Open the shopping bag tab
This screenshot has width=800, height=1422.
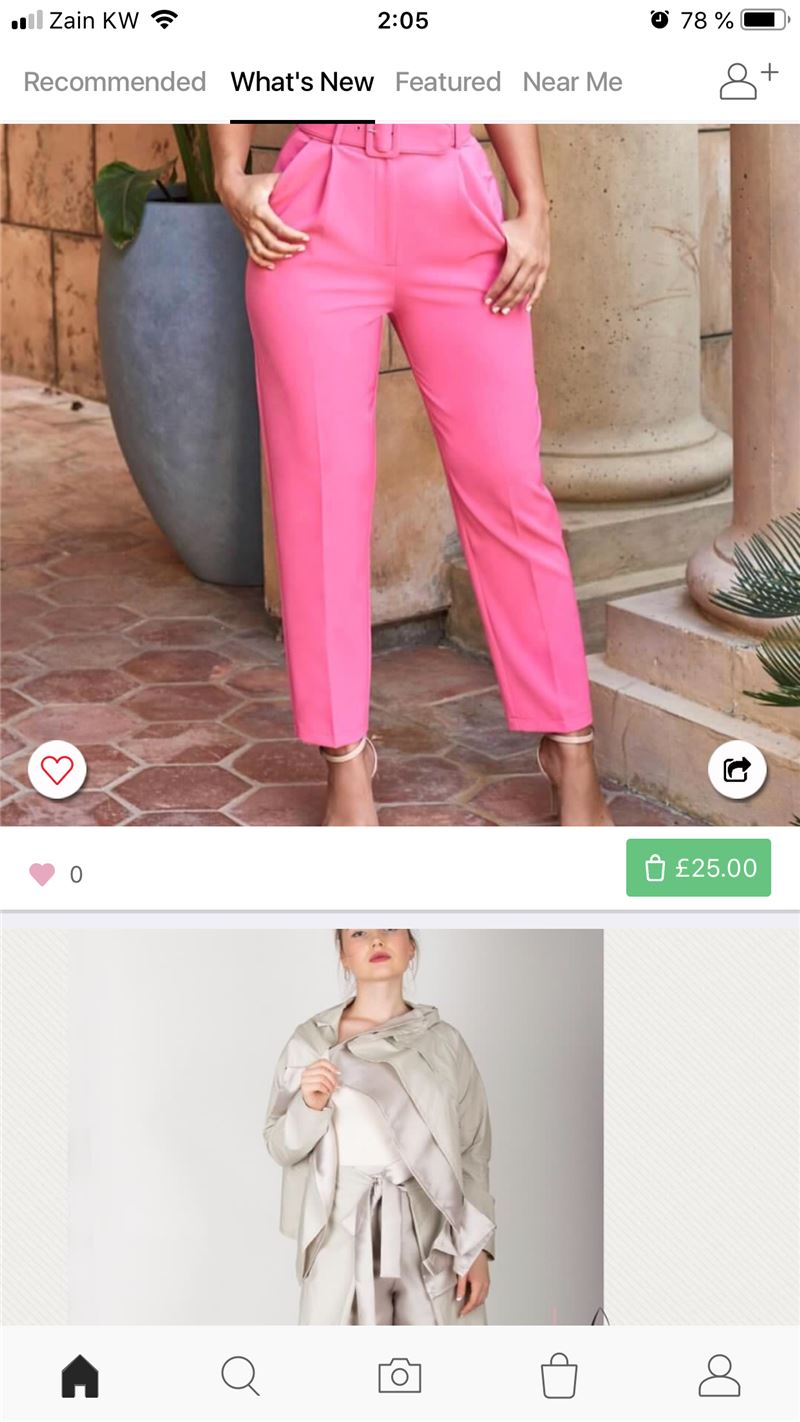(560, 1376)
